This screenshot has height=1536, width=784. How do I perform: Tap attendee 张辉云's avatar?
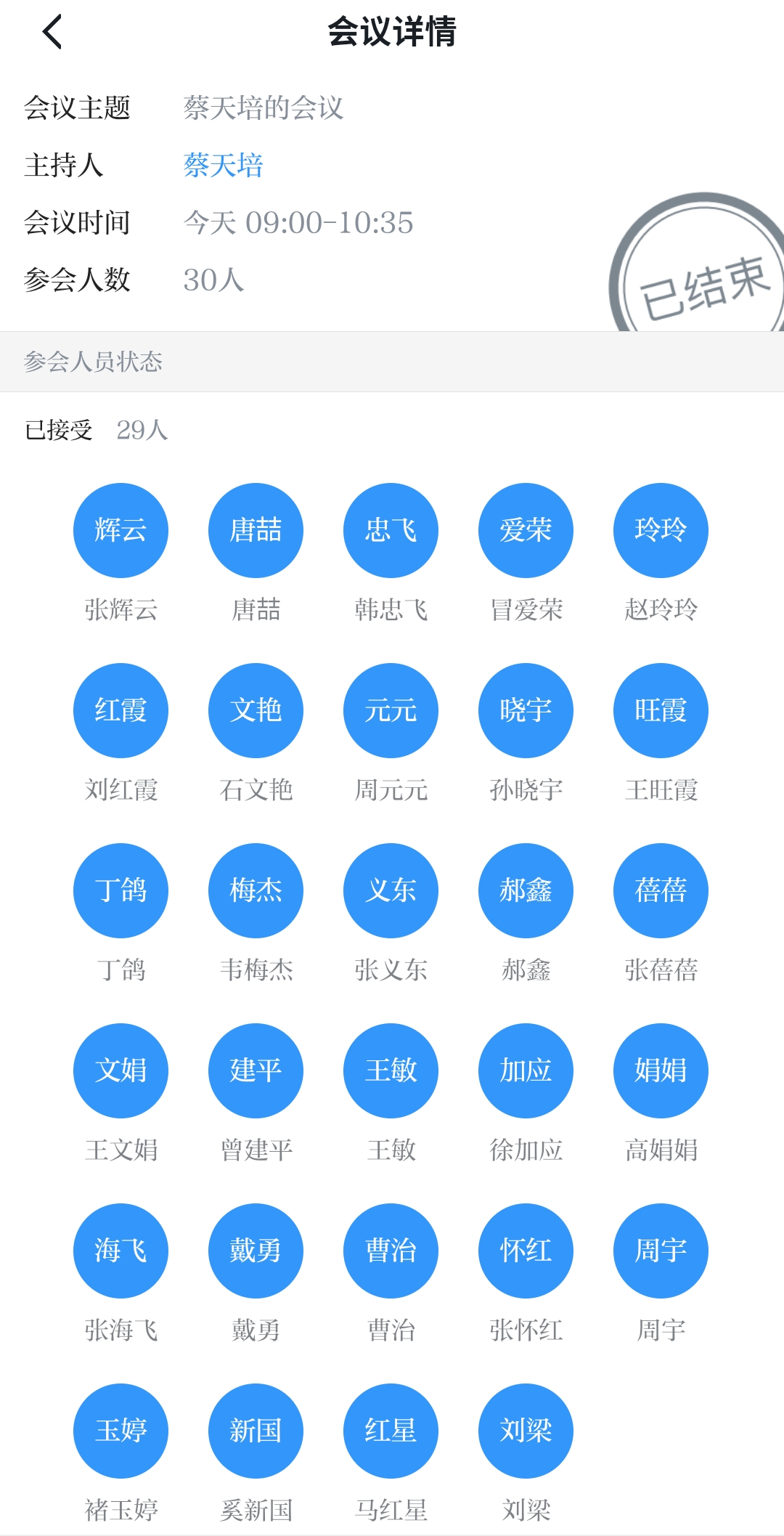[121, 530]
